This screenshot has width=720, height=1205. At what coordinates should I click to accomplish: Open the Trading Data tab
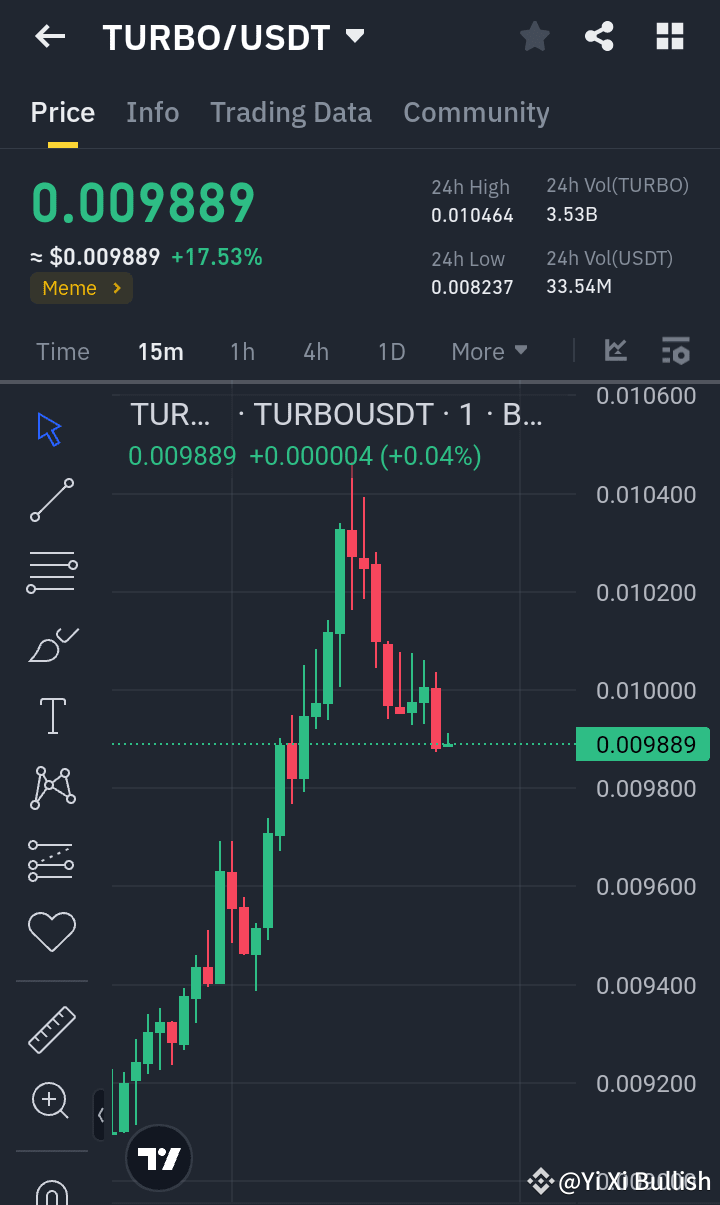point(290,112)
